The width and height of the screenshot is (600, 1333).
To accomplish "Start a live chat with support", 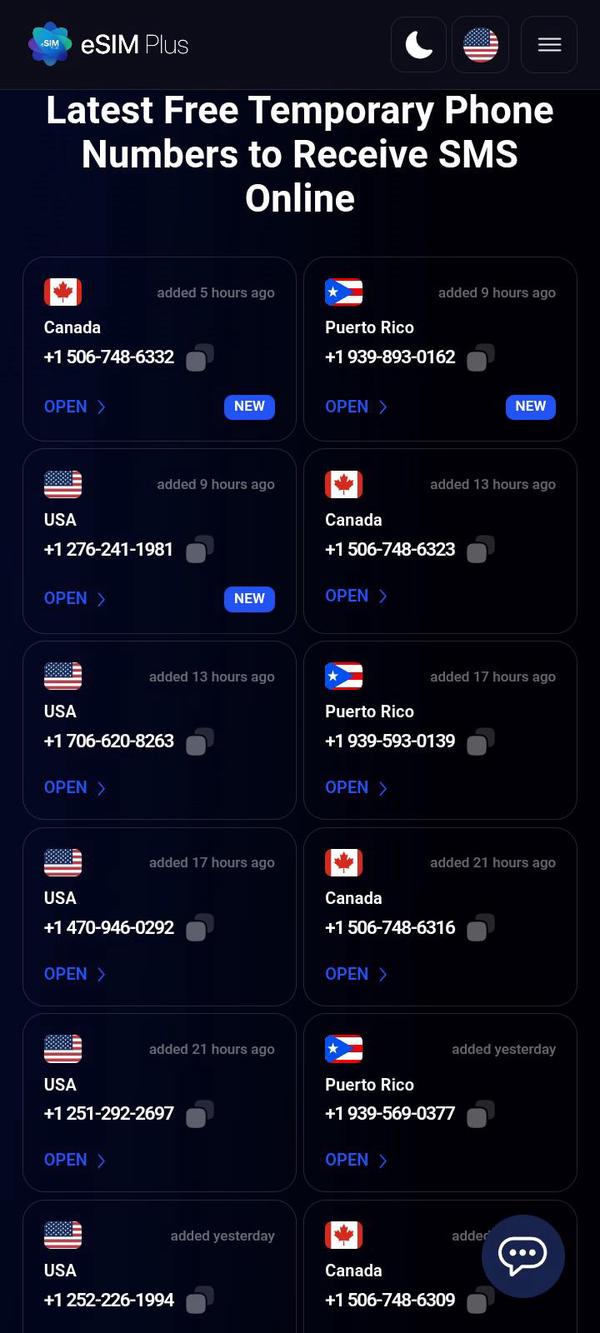I will (x=523, y=1256).
